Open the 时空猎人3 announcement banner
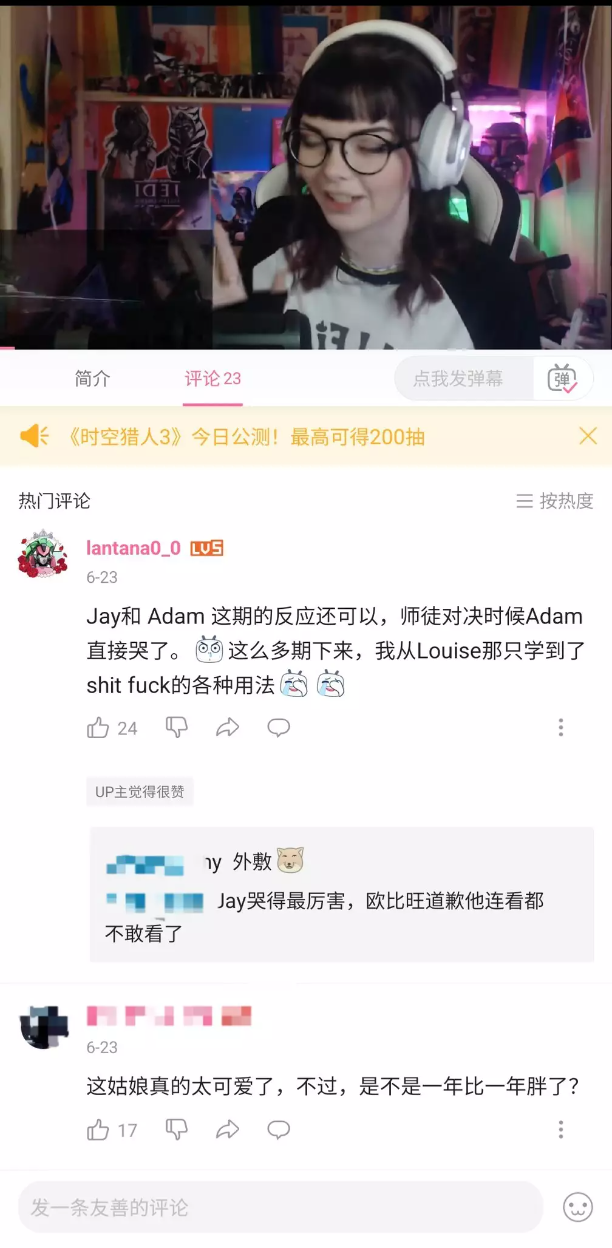The height and width of the screenshot is (1248, 612). [x=245, y=436]
